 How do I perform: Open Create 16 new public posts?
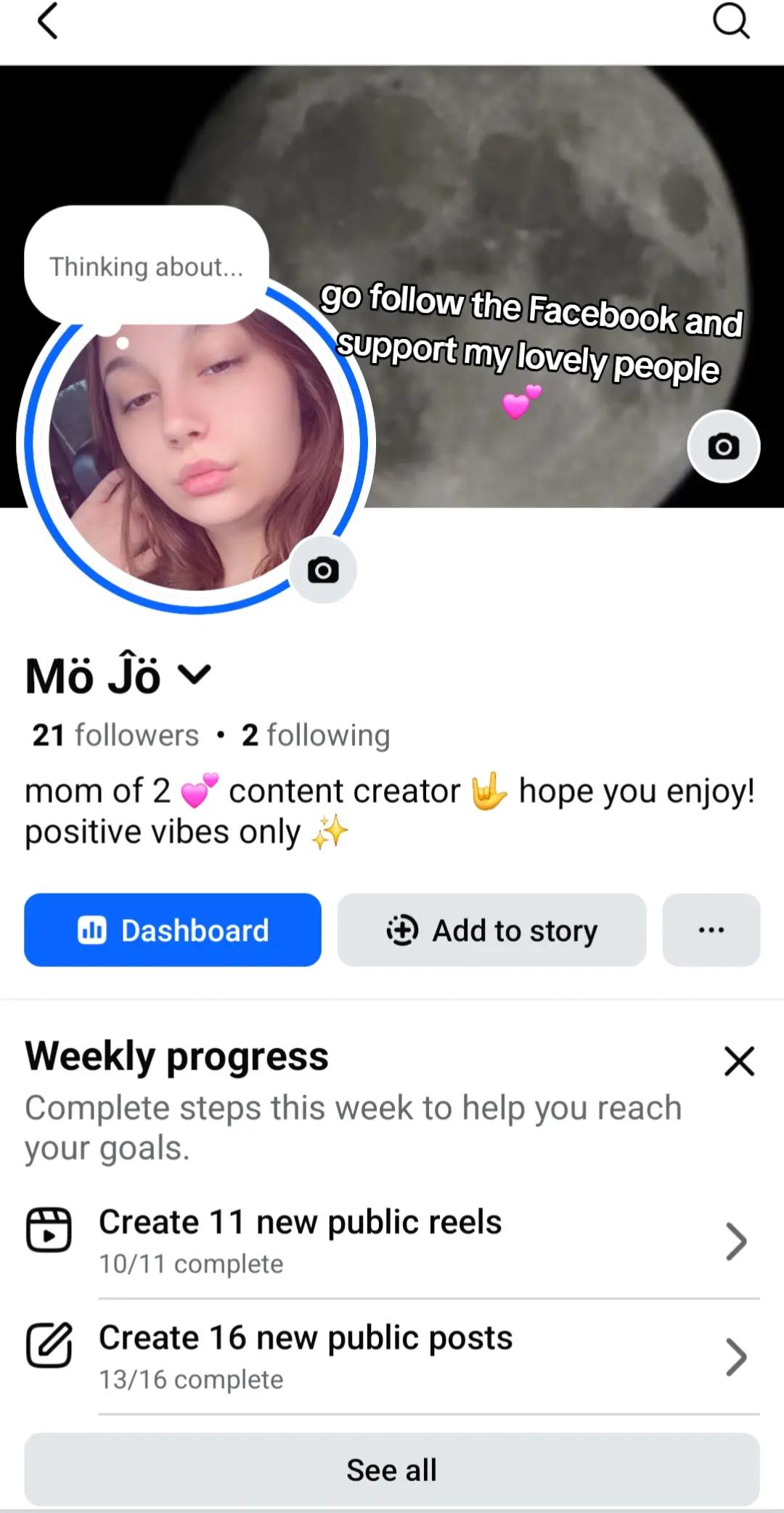point(392,1356)
